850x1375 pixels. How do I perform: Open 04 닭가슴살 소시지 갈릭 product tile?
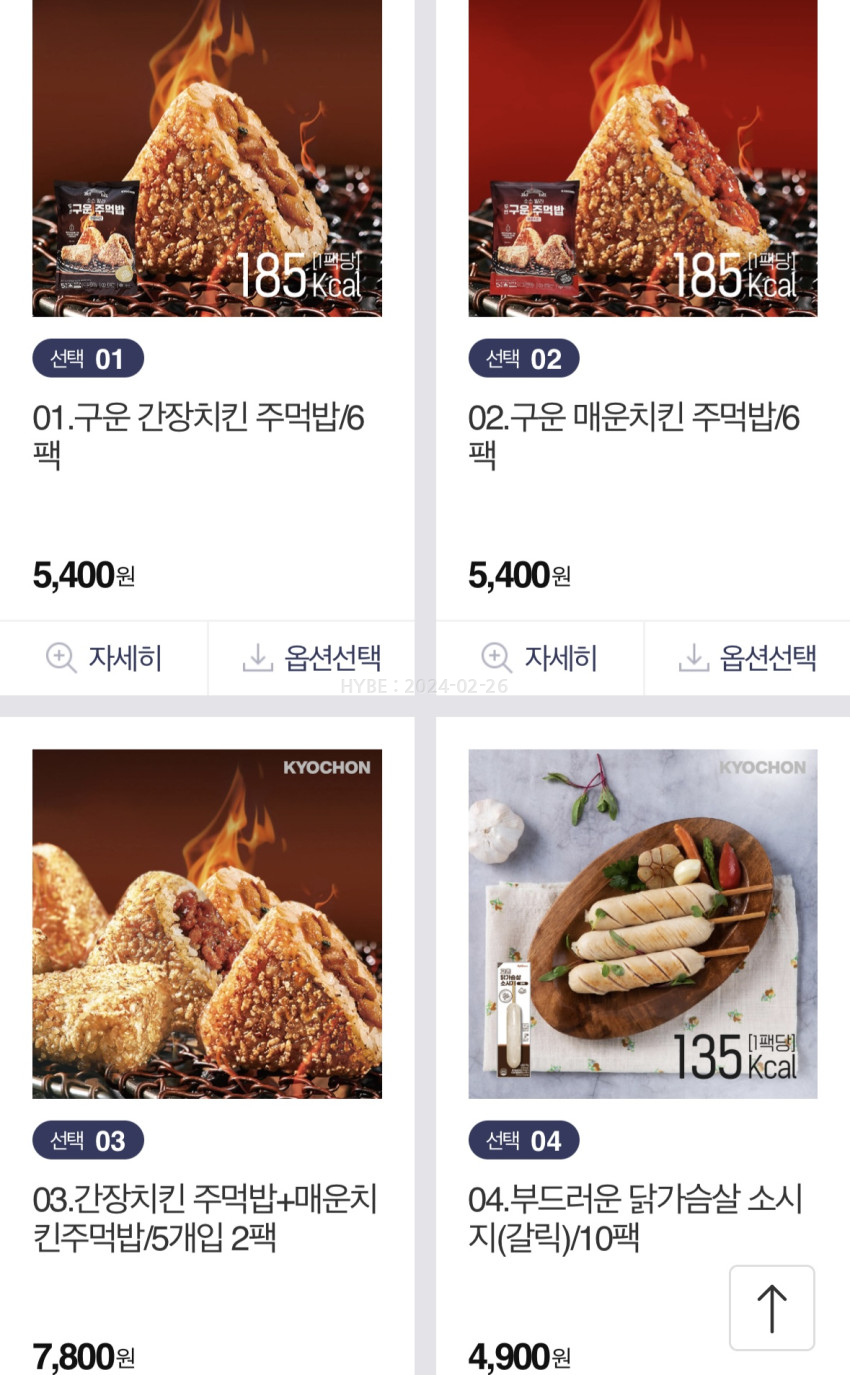[643, 923]
